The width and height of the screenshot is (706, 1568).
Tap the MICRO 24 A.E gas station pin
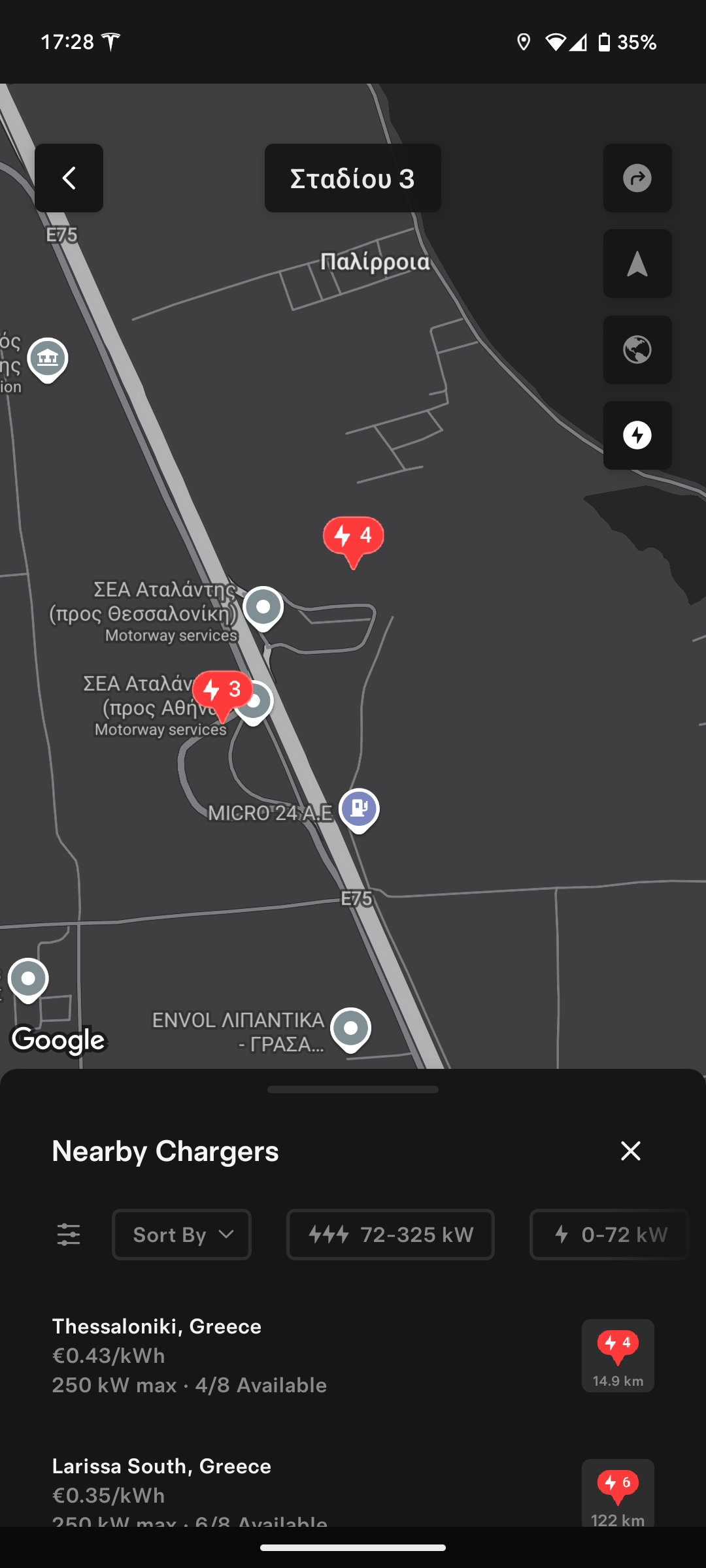[359, 809]
